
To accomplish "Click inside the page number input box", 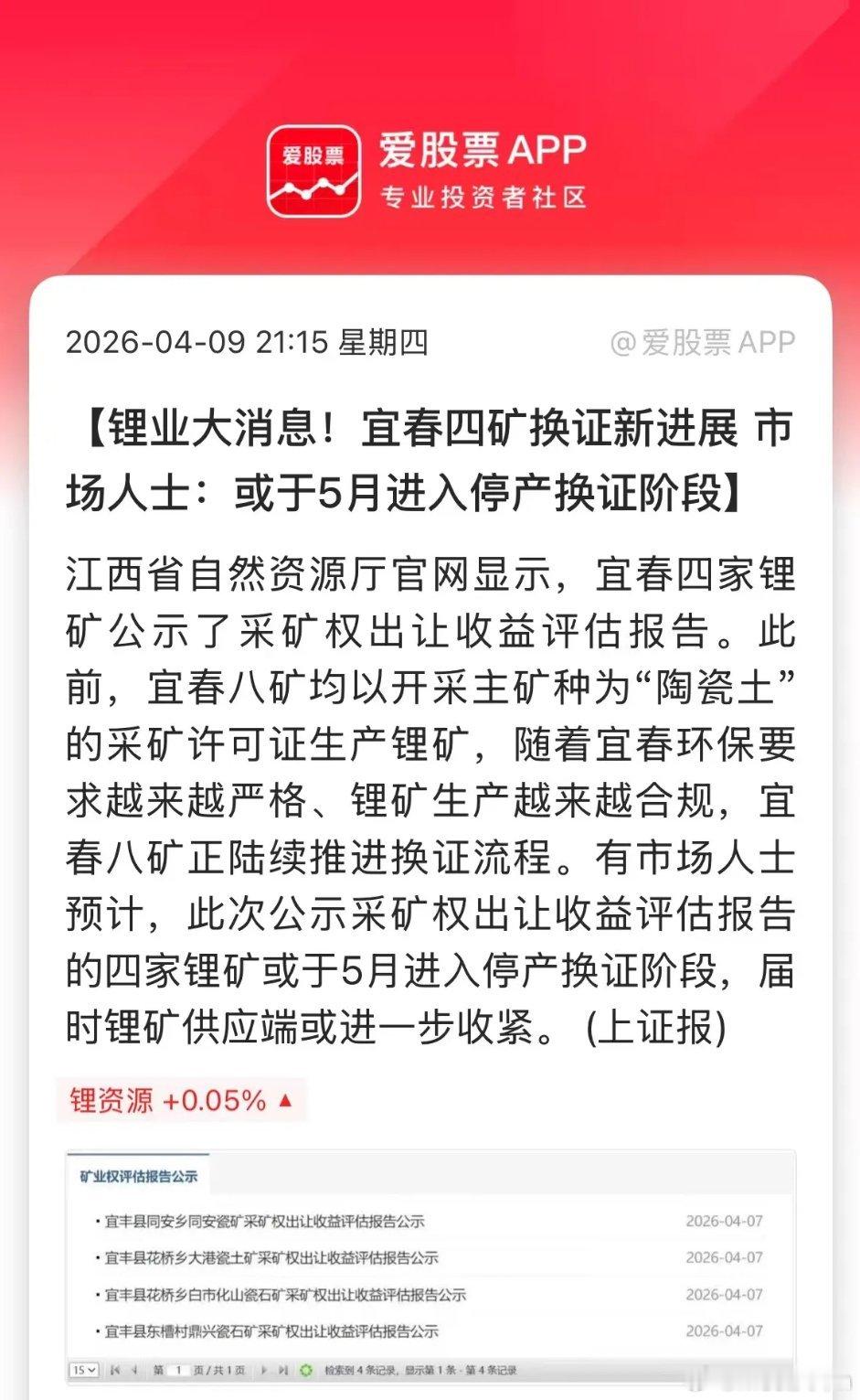I will 179,1369.
